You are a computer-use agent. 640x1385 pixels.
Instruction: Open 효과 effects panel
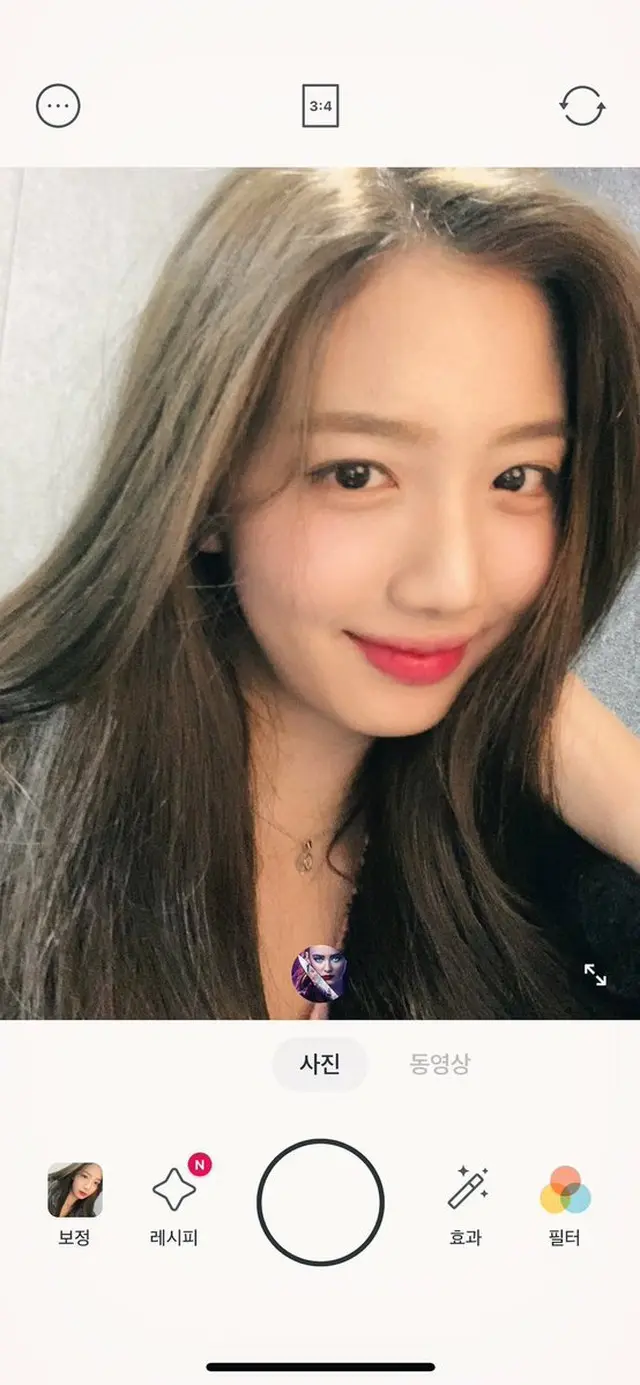point(465,1203)
